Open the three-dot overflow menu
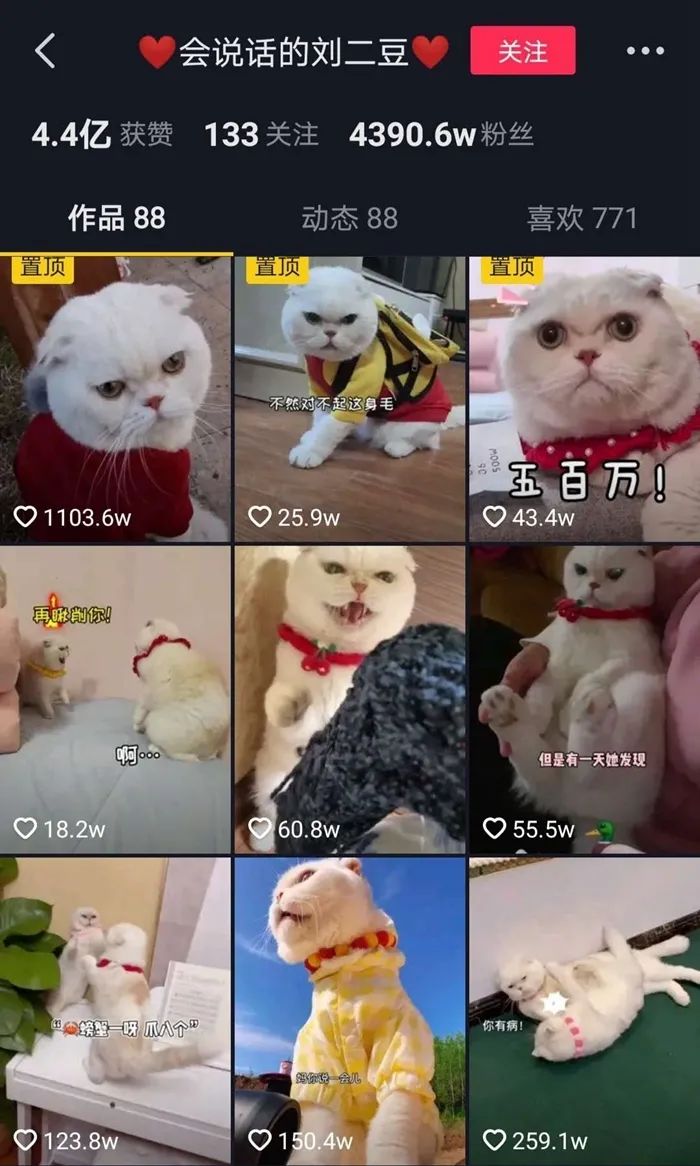This screenshot has width=700, height=1166. pyautogui.click(x=644, y=51)
